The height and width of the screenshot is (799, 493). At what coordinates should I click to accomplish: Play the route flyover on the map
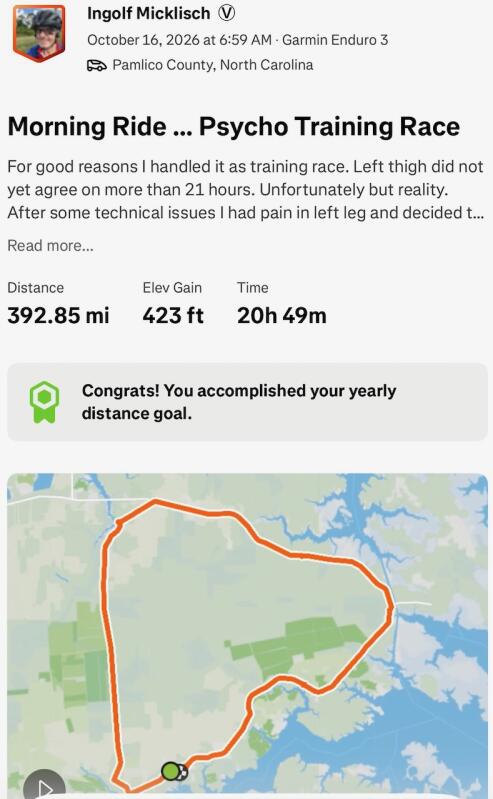(45, 787)
